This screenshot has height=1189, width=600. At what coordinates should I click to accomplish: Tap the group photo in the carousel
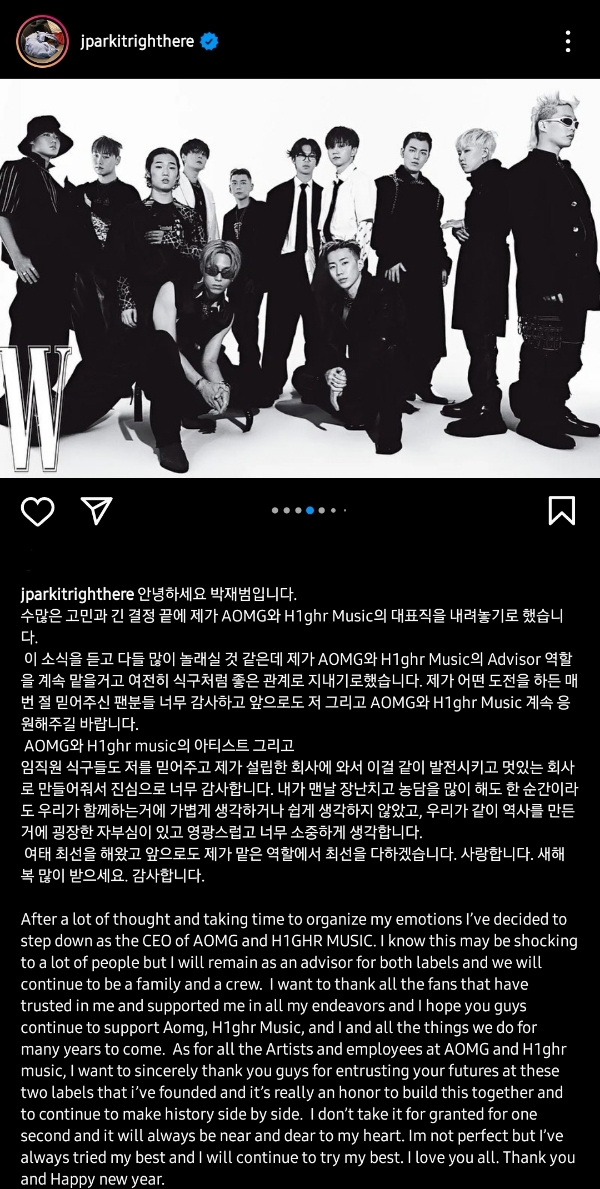click(300, 278)
